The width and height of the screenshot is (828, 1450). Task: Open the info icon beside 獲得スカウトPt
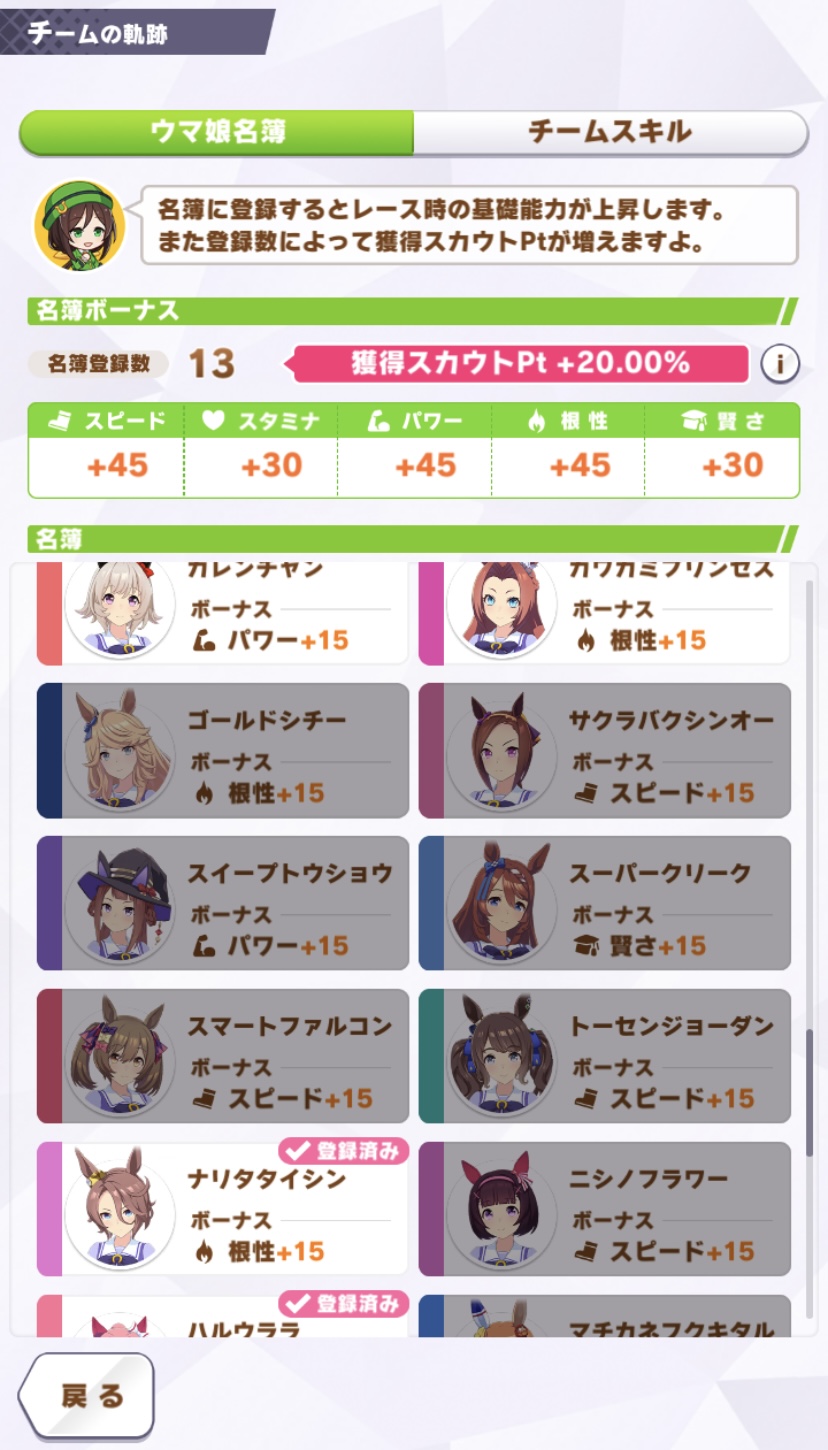coord(780,365)
